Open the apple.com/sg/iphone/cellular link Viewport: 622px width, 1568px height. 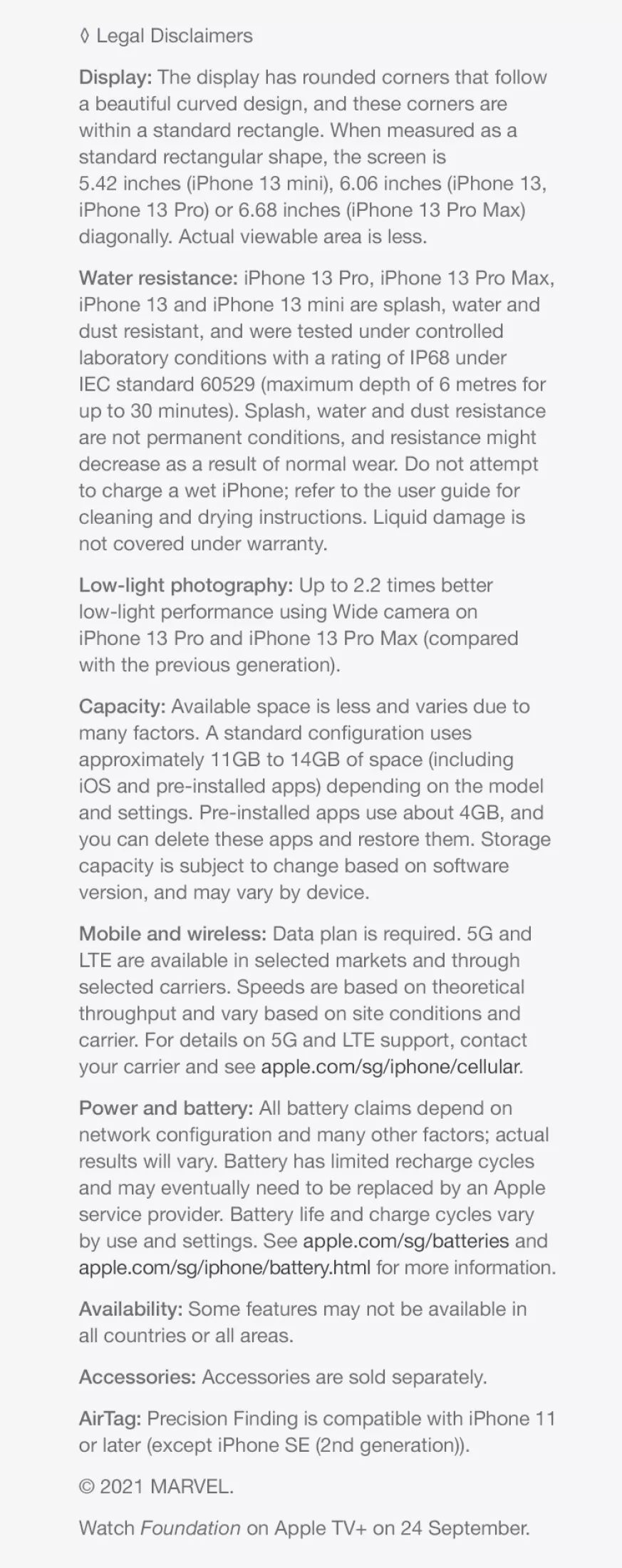[x=390, y=1067]
